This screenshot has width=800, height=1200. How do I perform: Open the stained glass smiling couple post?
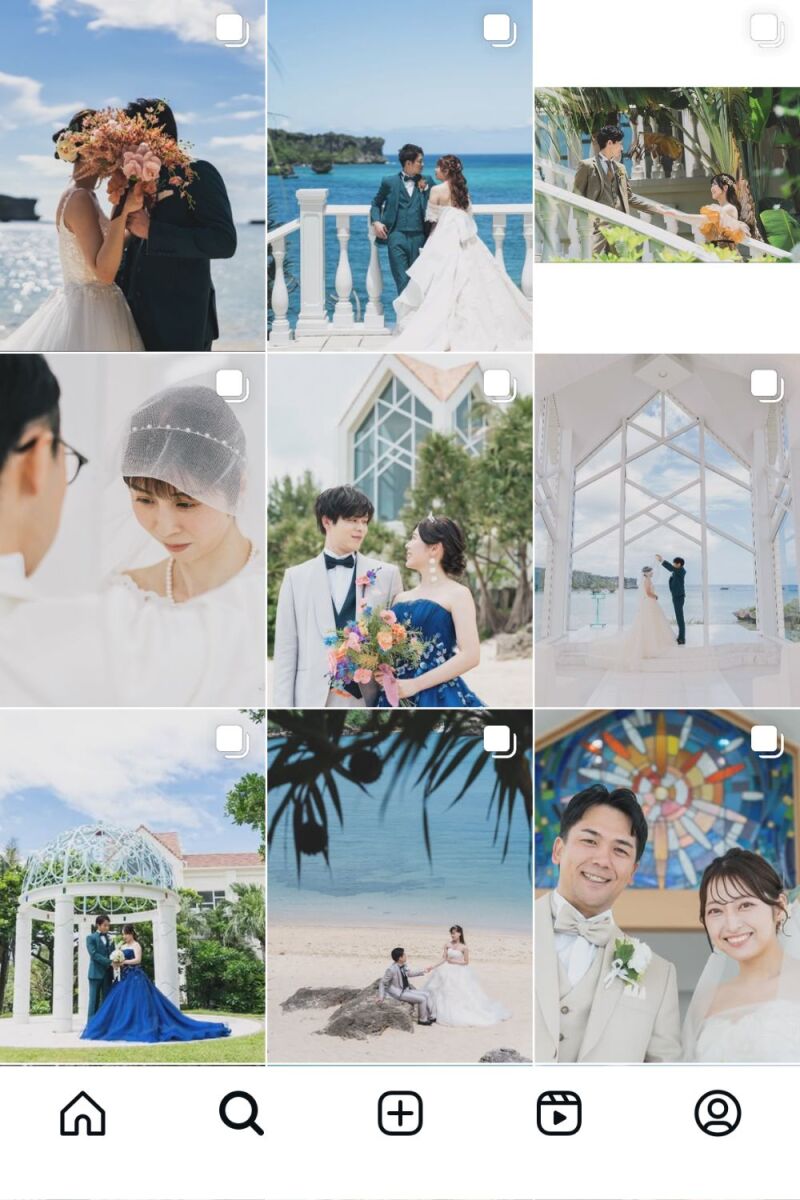(x=666, y=885)
